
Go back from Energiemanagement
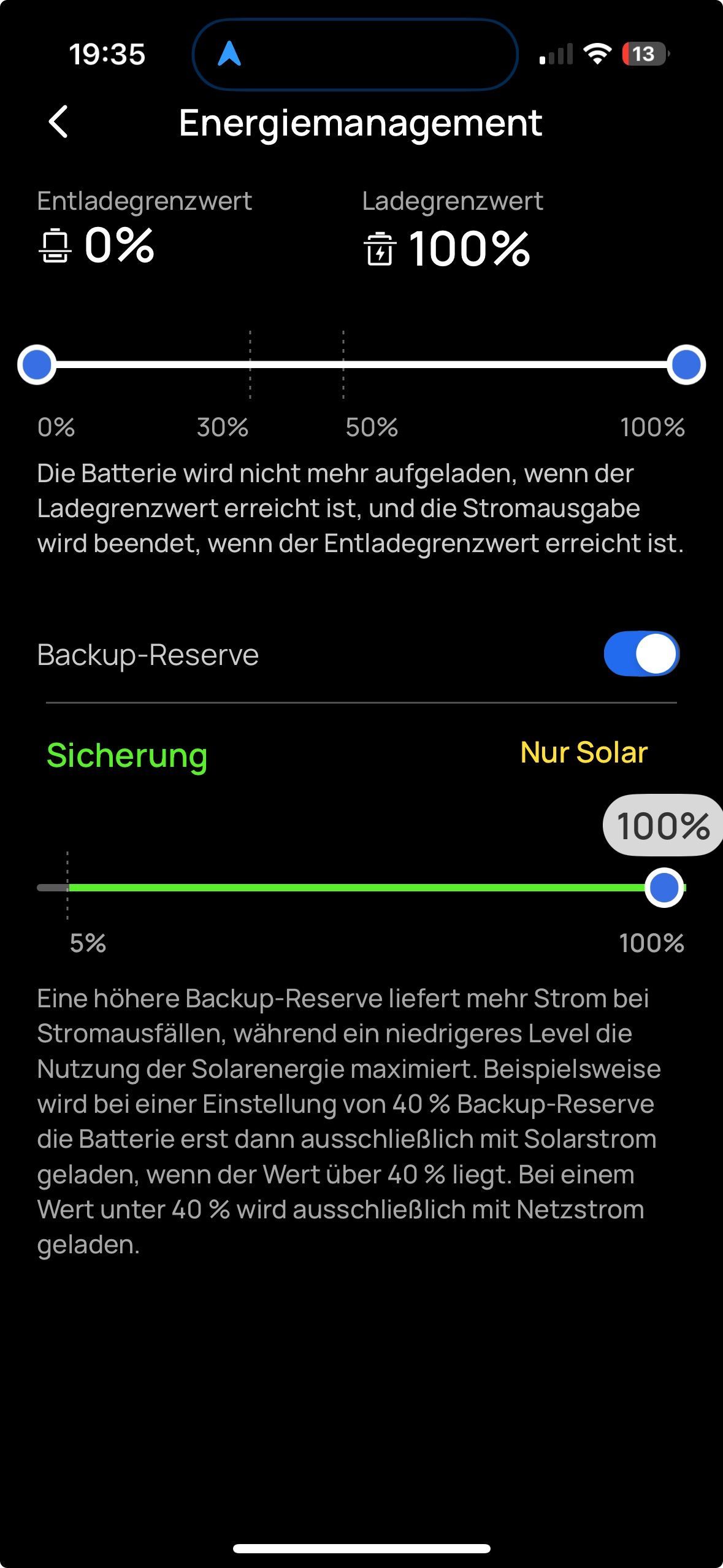click(59, 122)
